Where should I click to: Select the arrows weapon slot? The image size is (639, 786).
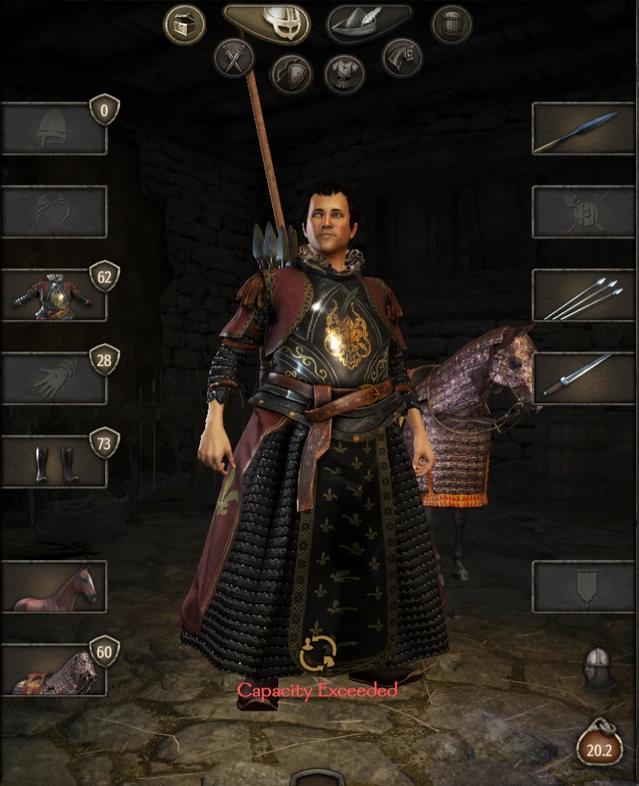(583, 294)
